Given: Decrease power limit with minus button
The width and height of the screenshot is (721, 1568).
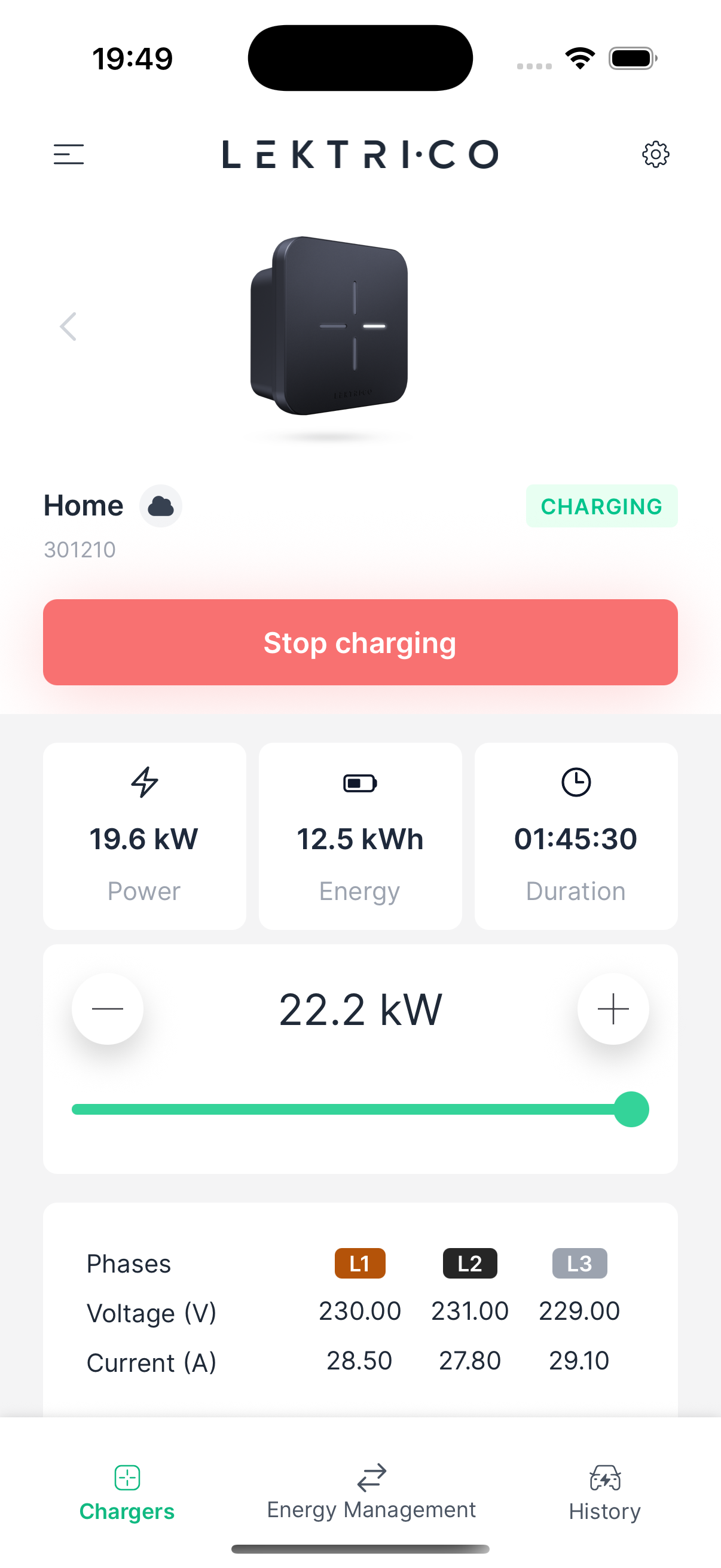Looking at the screenshot, I should tap(108, 1009).
